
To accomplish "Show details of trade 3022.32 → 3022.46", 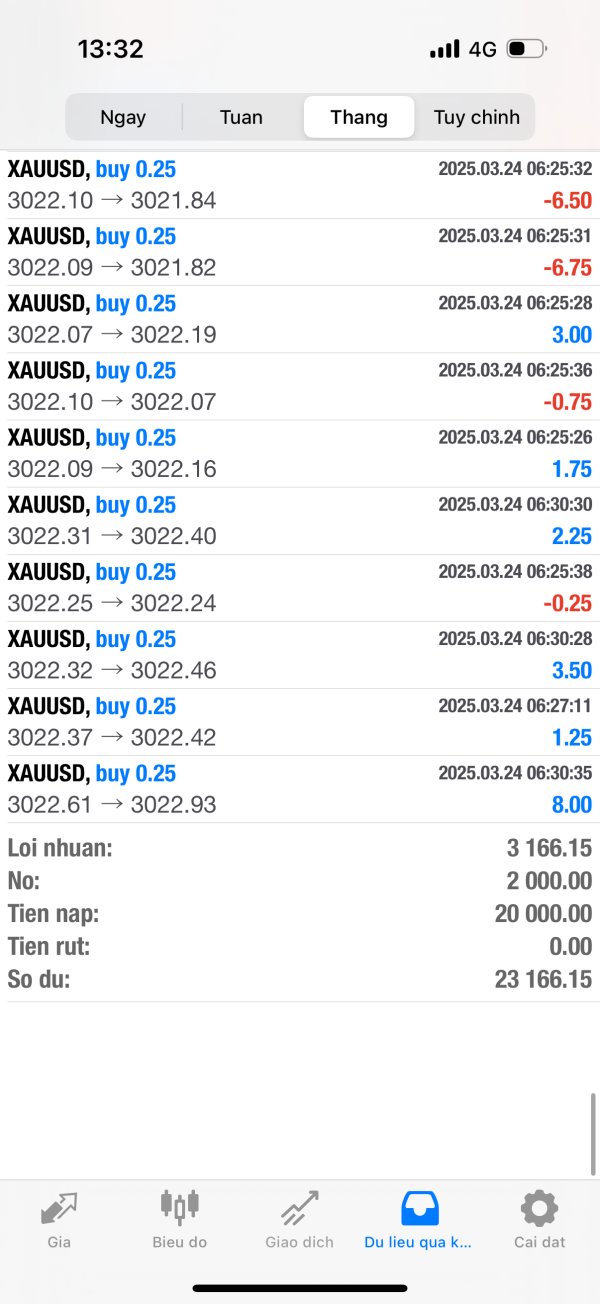I will pyautogui.click(x=300, y=655).
